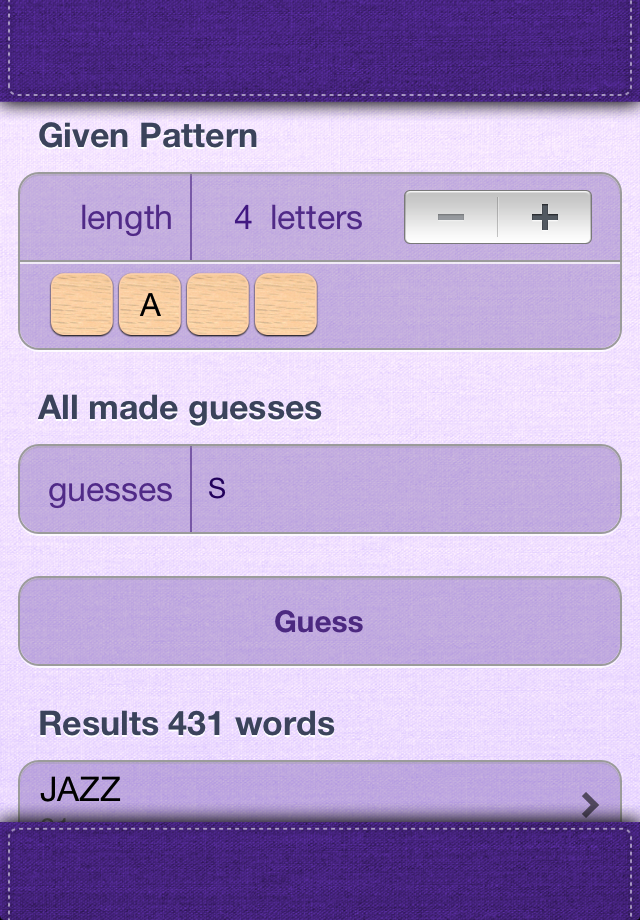The image size is (640, 920).
Task: Decrease word length with minus button
Action: [x=451, y=217]
